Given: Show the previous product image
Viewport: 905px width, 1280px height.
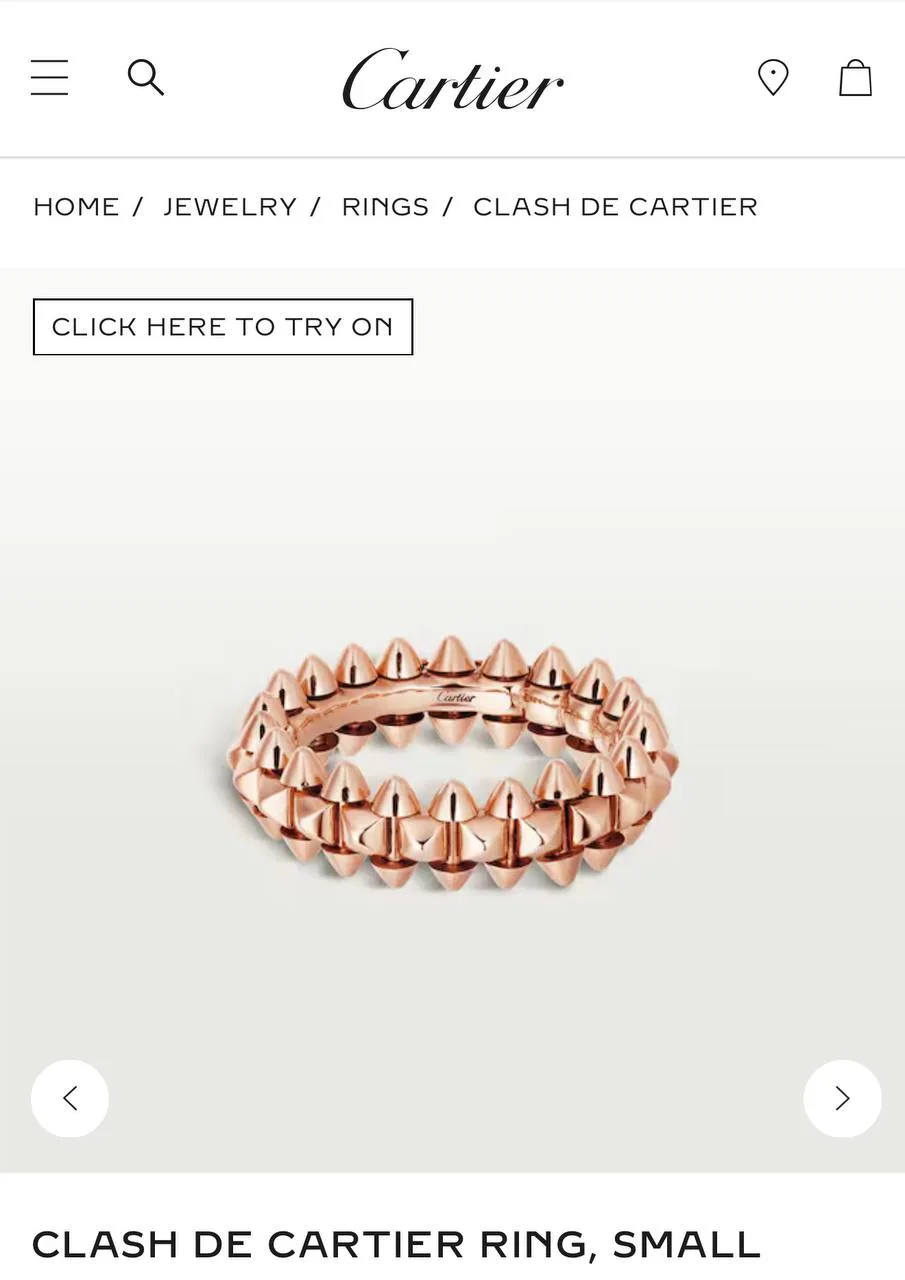Looking at the screenshot, I should click(x=70, y=1098).
